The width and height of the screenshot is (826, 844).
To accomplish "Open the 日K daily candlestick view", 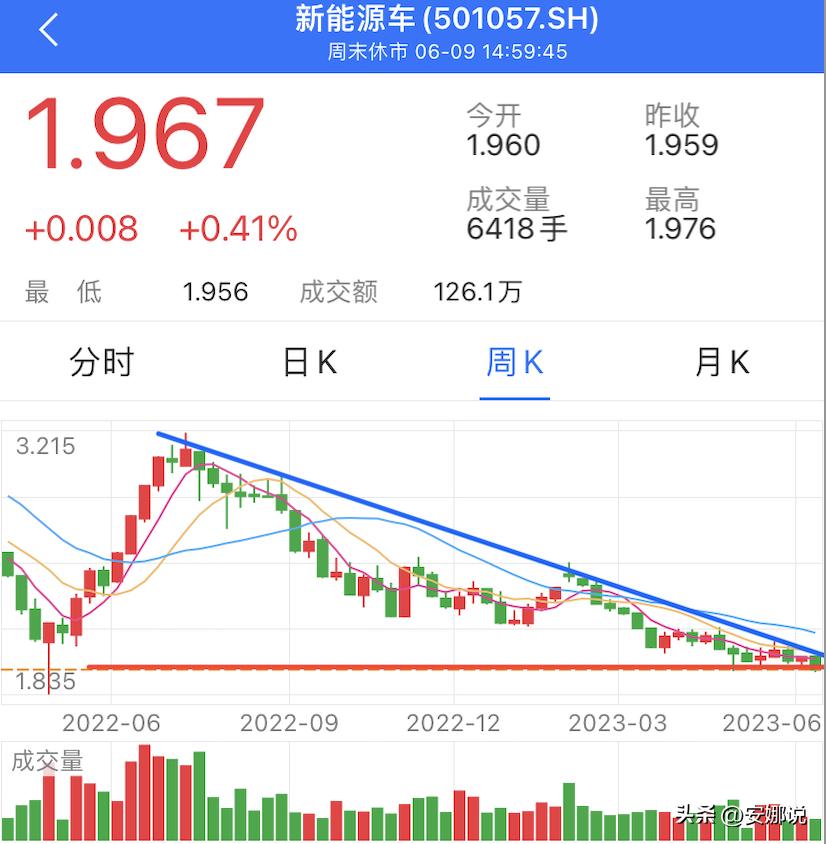I will pos(309,363).
